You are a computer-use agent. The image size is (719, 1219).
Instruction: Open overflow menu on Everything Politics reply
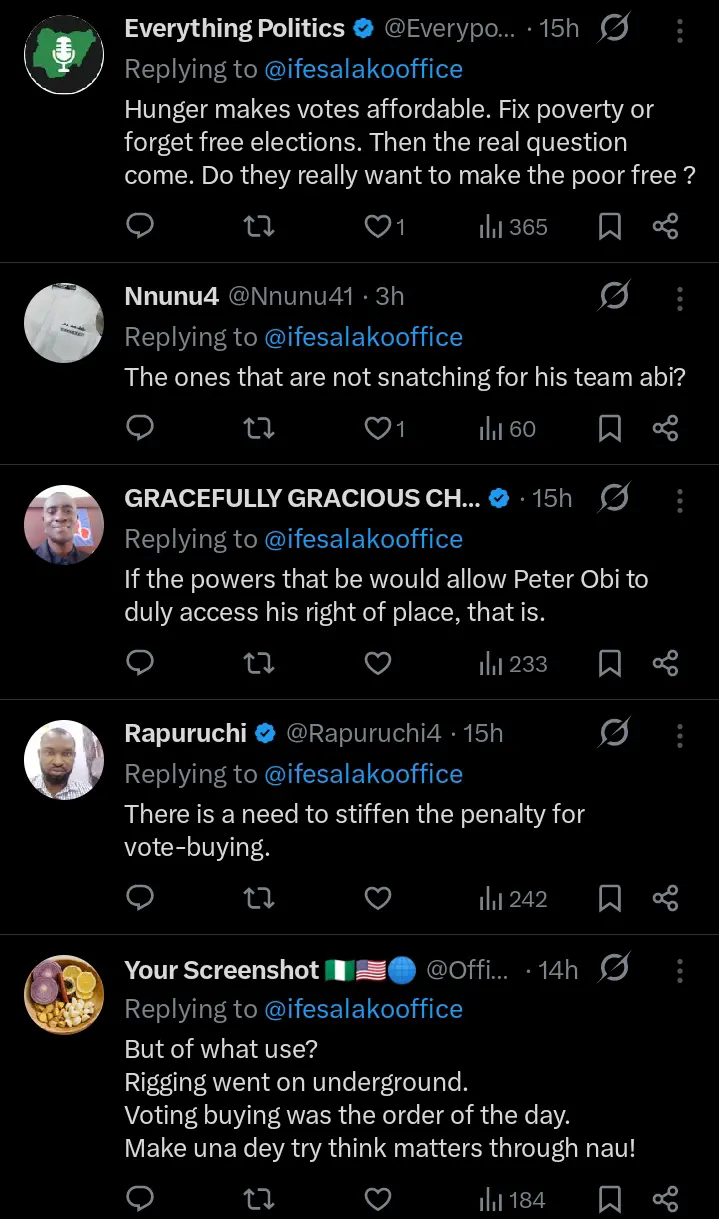coord(680,30)
